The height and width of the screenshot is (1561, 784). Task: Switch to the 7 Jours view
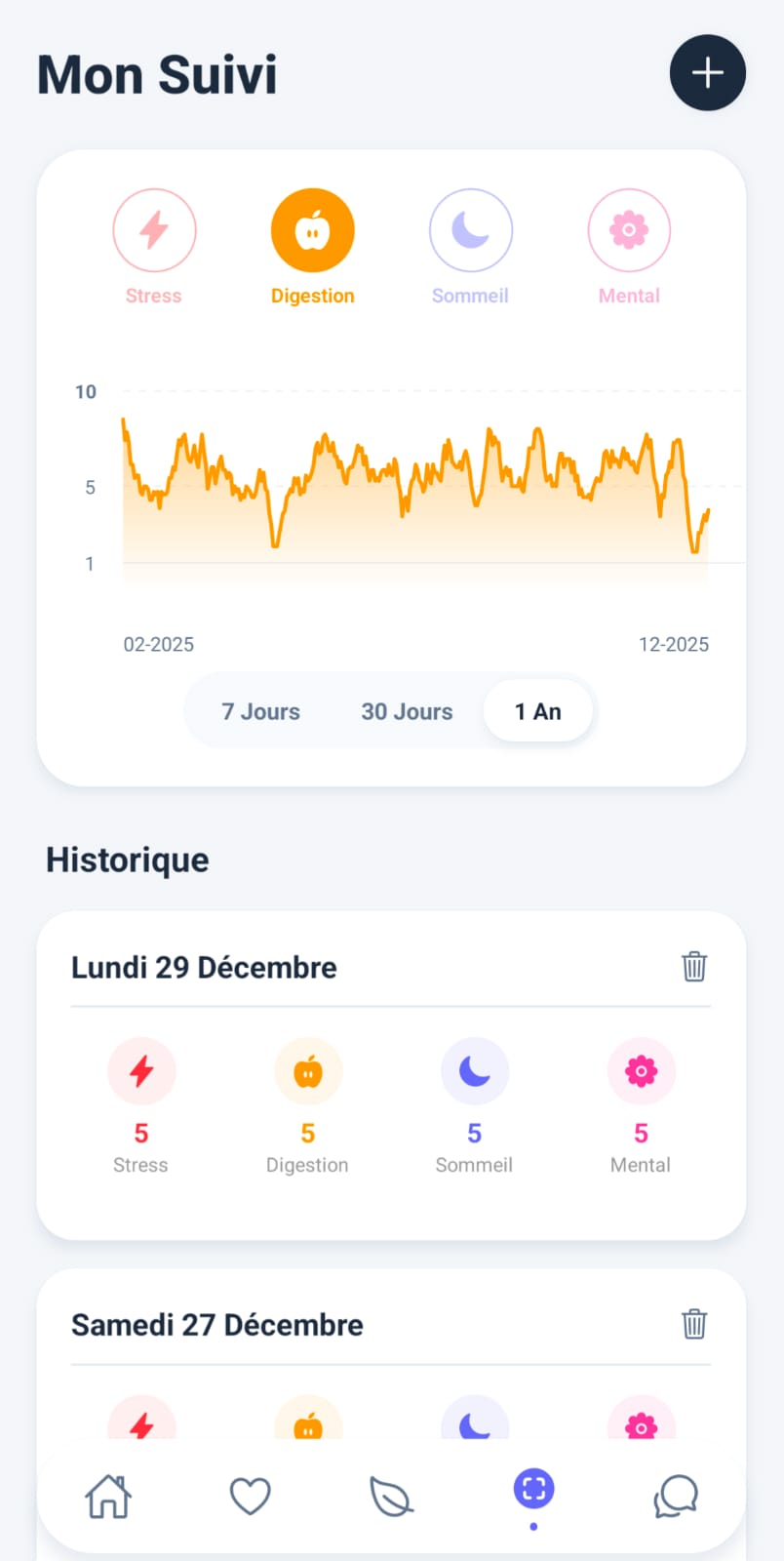[260, 711]
